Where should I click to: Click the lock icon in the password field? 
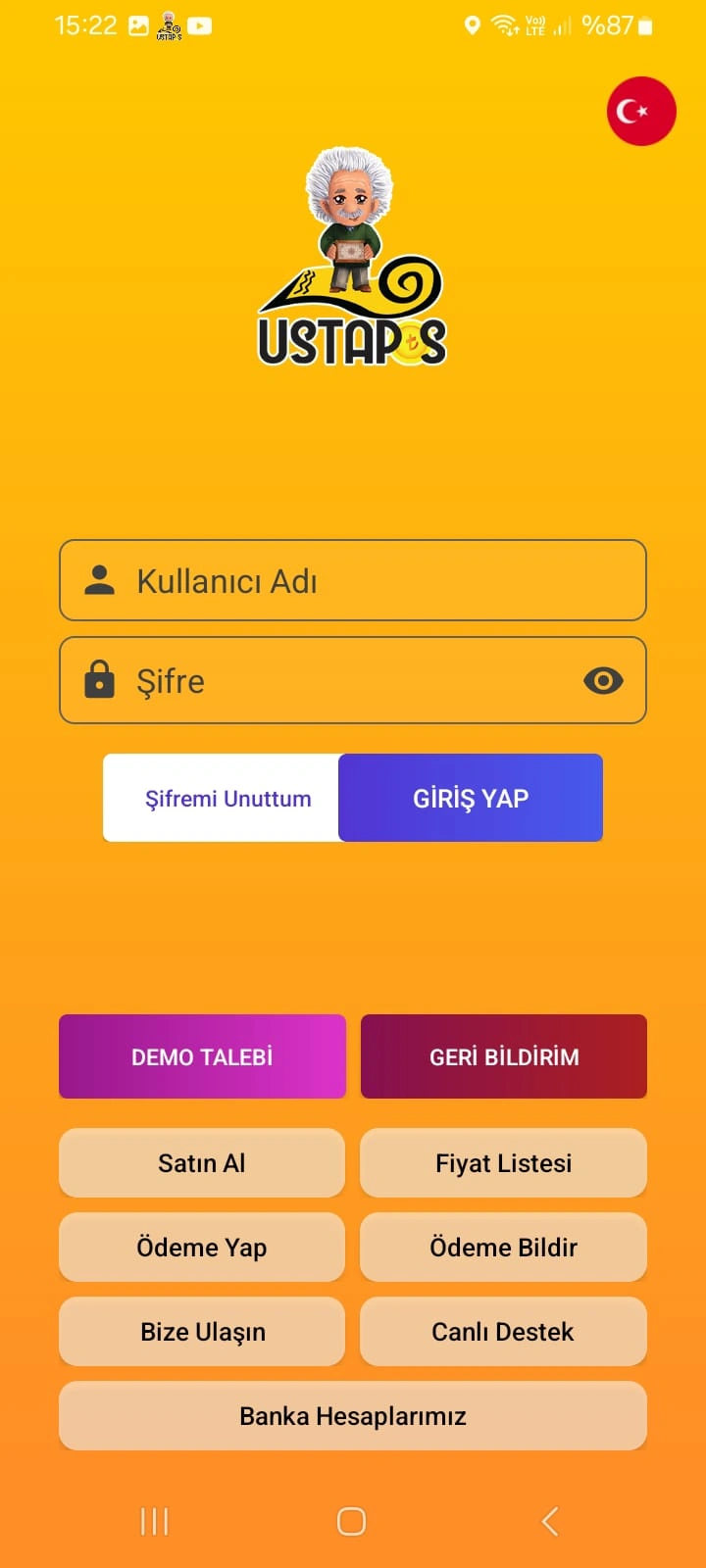pyautogui.click(x=101, y=680)
